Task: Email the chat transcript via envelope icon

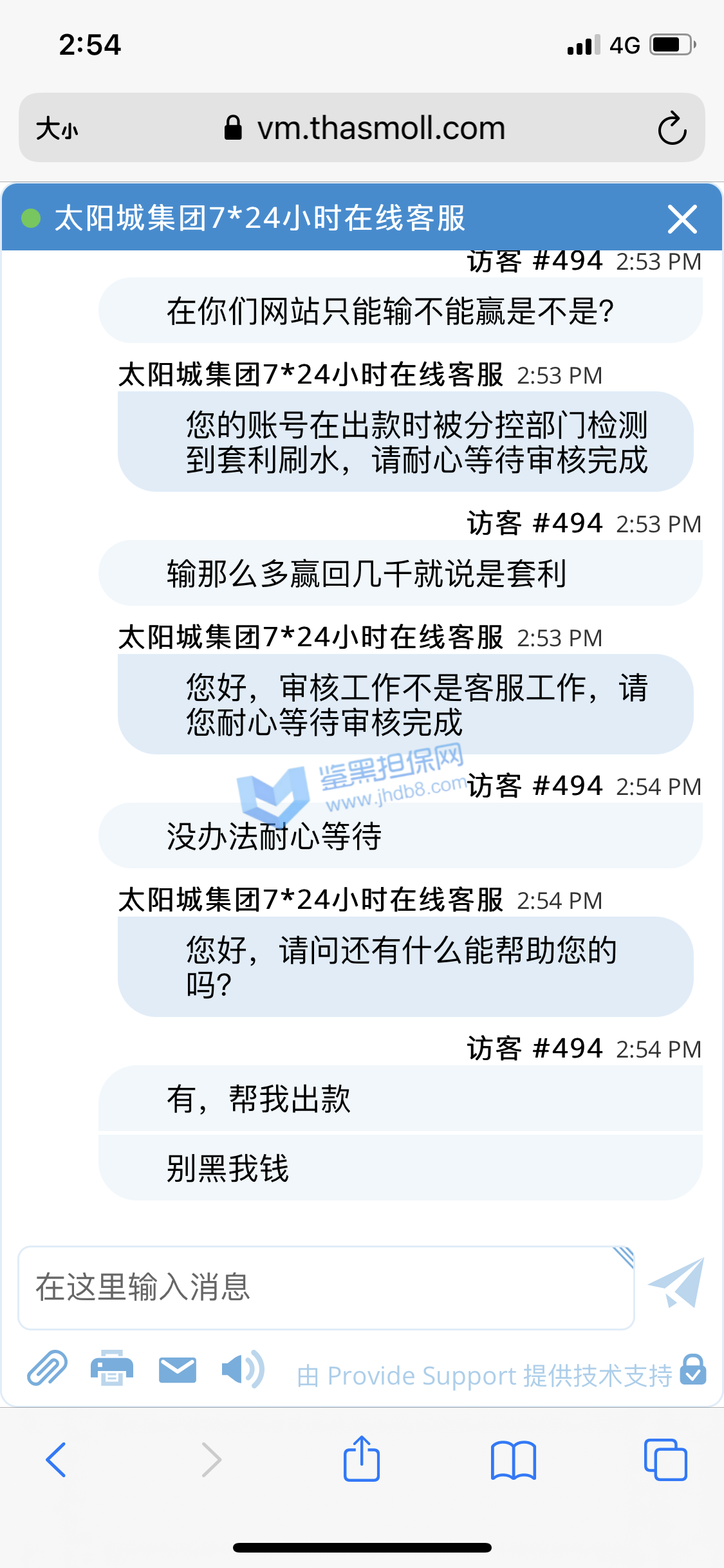Action: point(178,1369)
